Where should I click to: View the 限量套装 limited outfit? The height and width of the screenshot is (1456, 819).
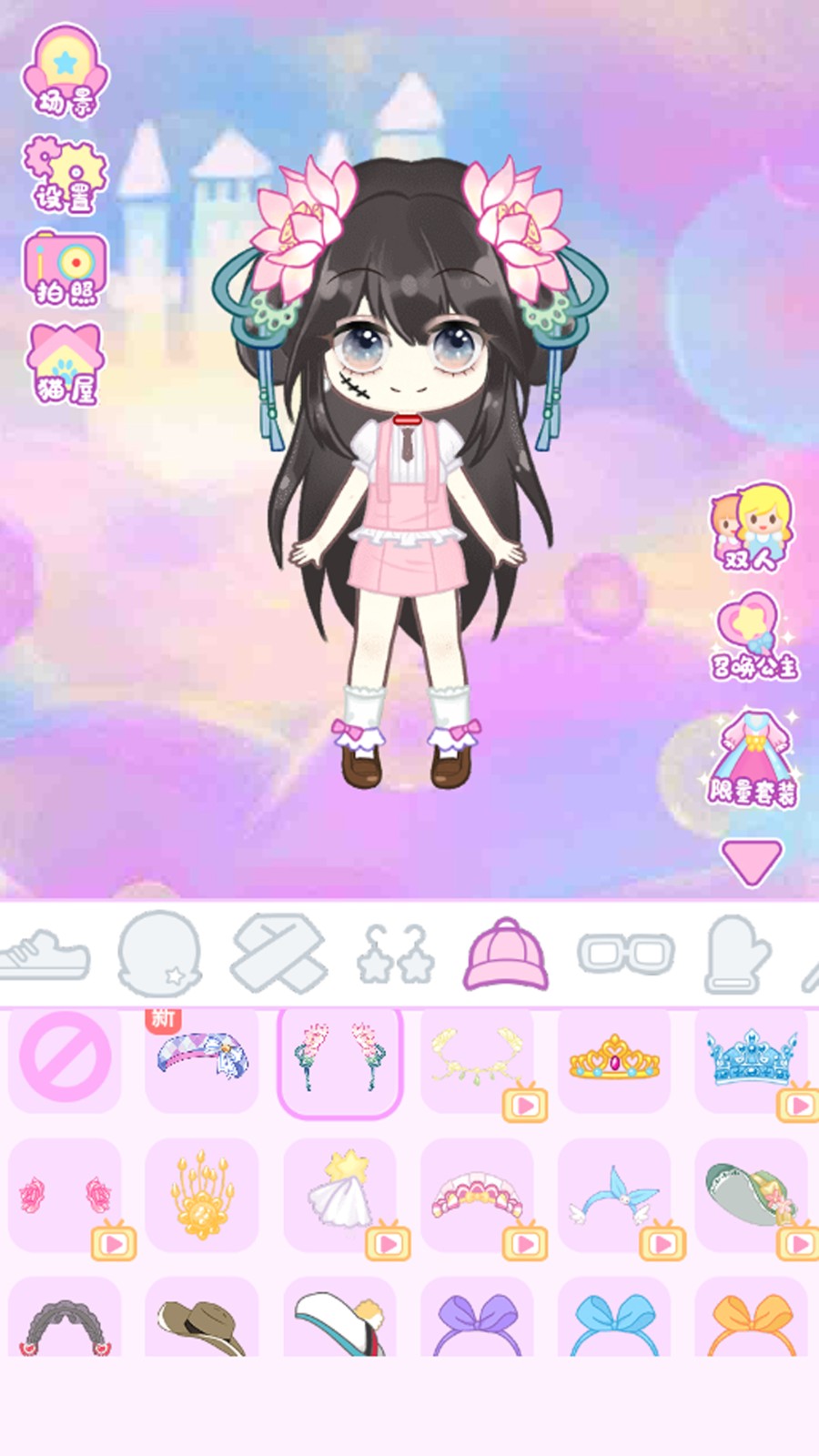click(752, 760)
